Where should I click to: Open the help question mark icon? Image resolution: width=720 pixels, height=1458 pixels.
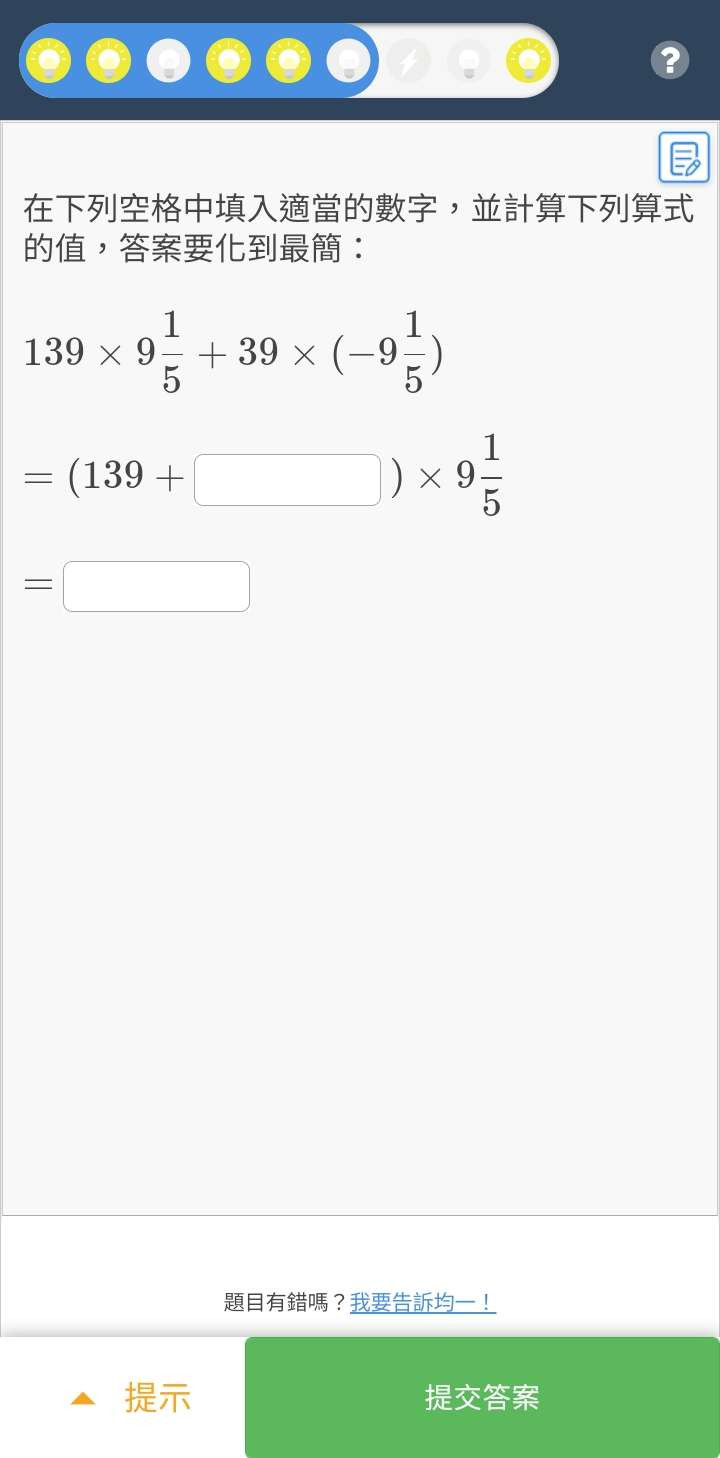tap(670, 60)
